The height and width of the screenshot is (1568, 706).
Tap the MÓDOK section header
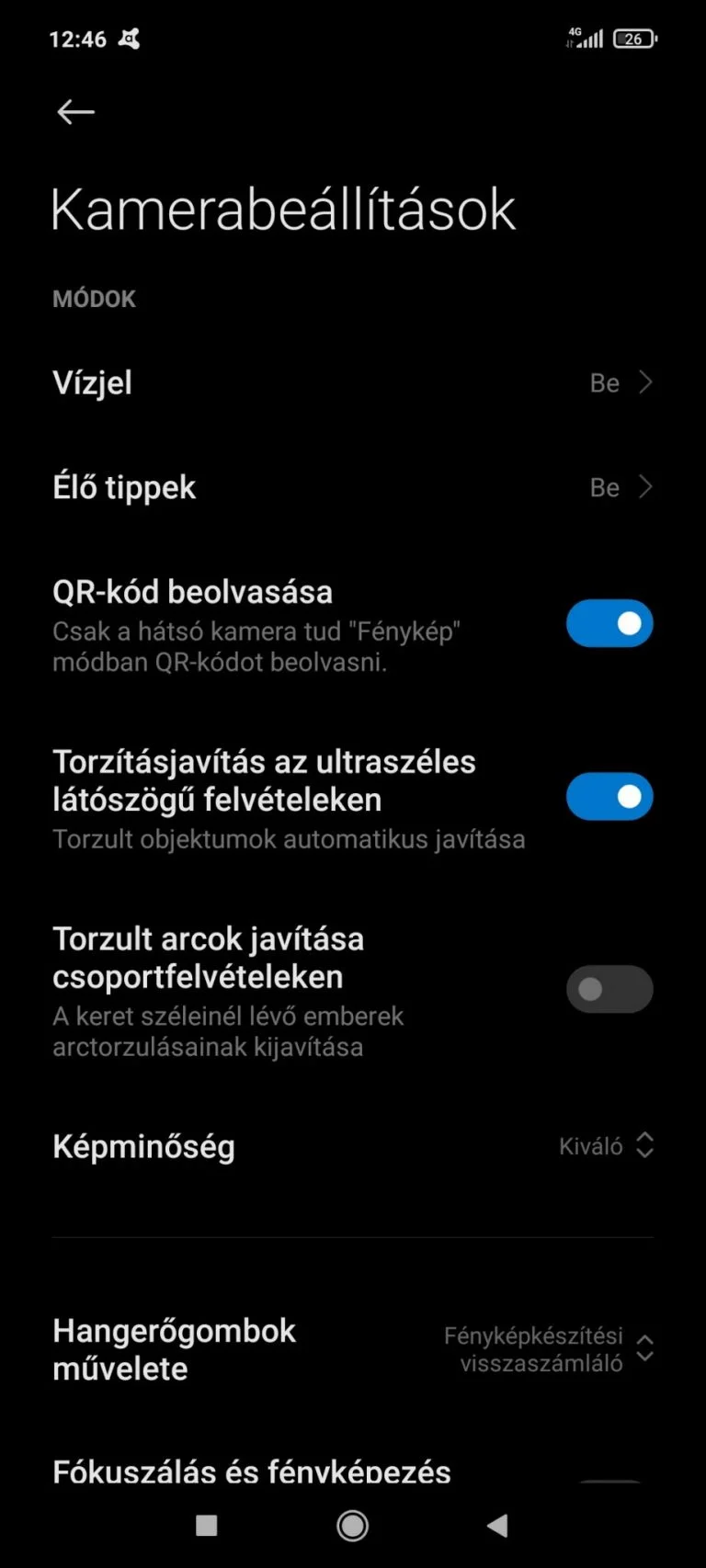[x=94, y=298]
